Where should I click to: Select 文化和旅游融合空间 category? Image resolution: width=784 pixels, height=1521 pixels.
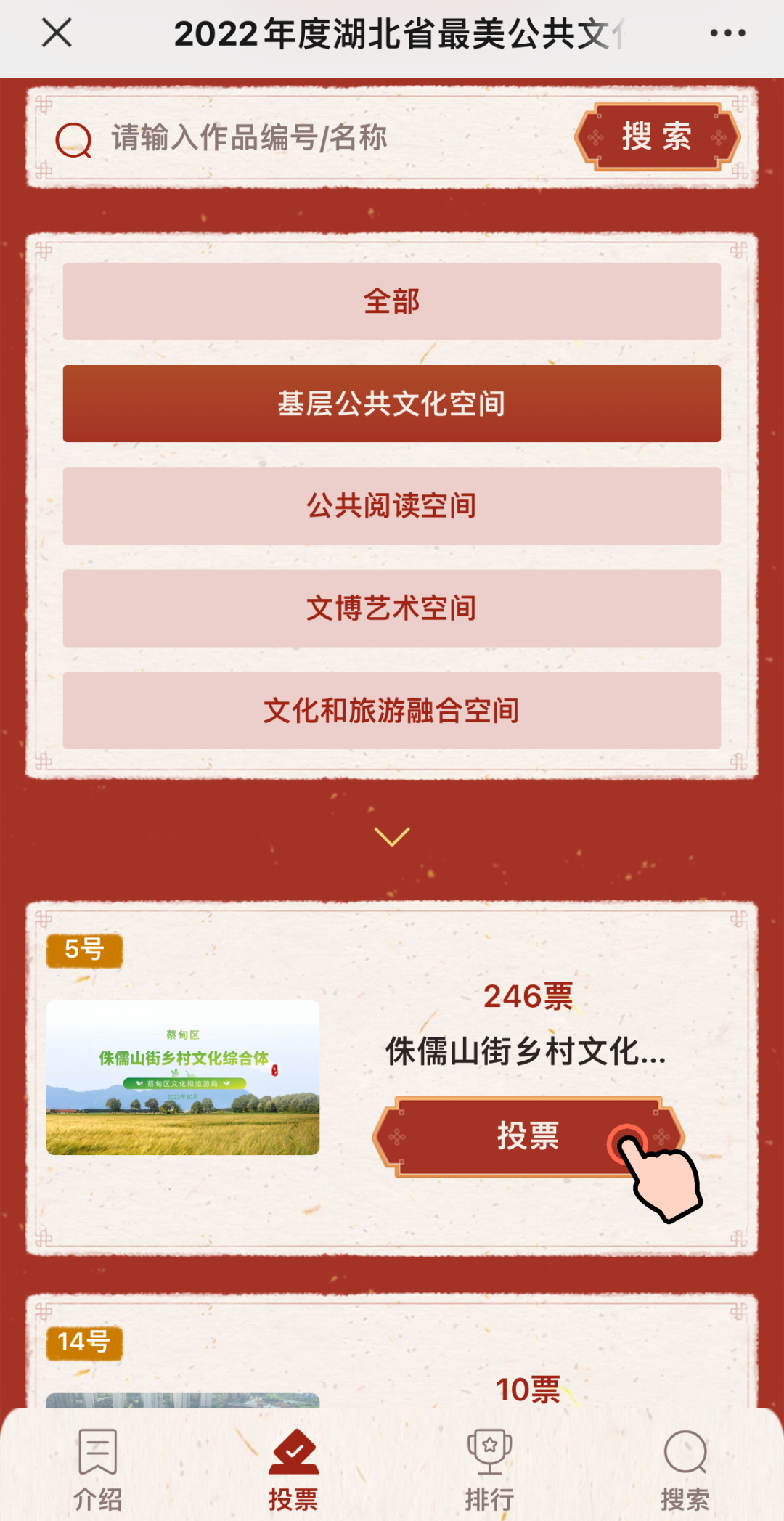click(x=391, y=711)
